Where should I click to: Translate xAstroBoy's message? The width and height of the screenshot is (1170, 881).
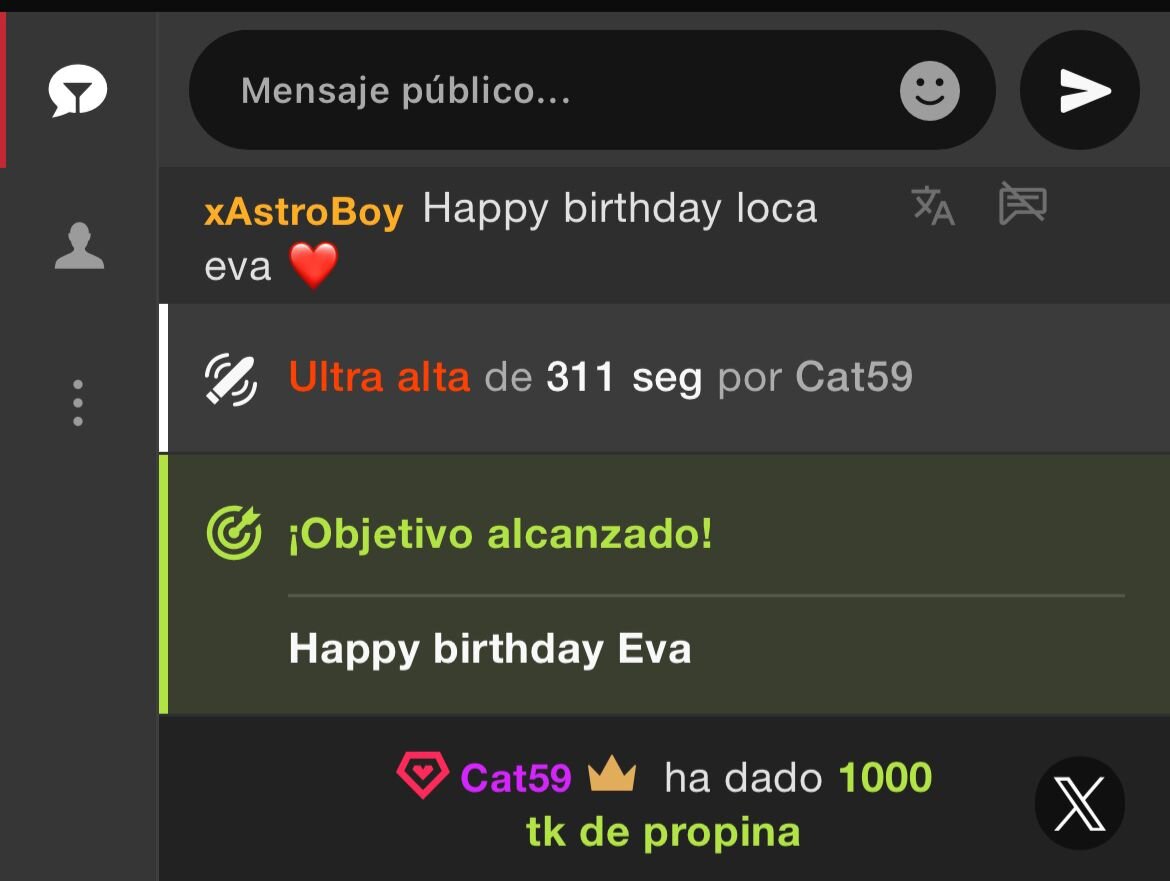tap(933, 207)
